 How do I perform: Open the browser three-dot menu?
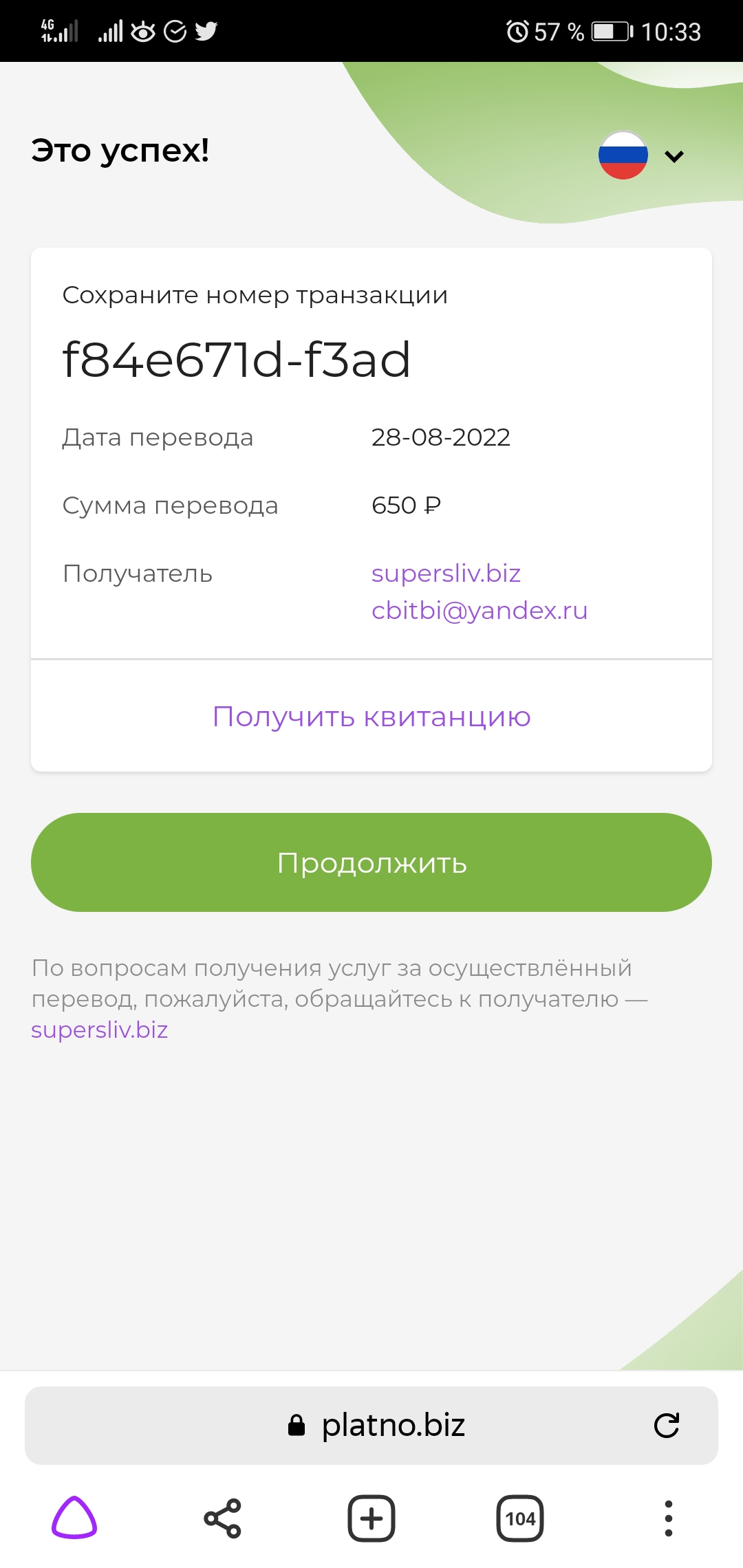[x=668, y=1518]
